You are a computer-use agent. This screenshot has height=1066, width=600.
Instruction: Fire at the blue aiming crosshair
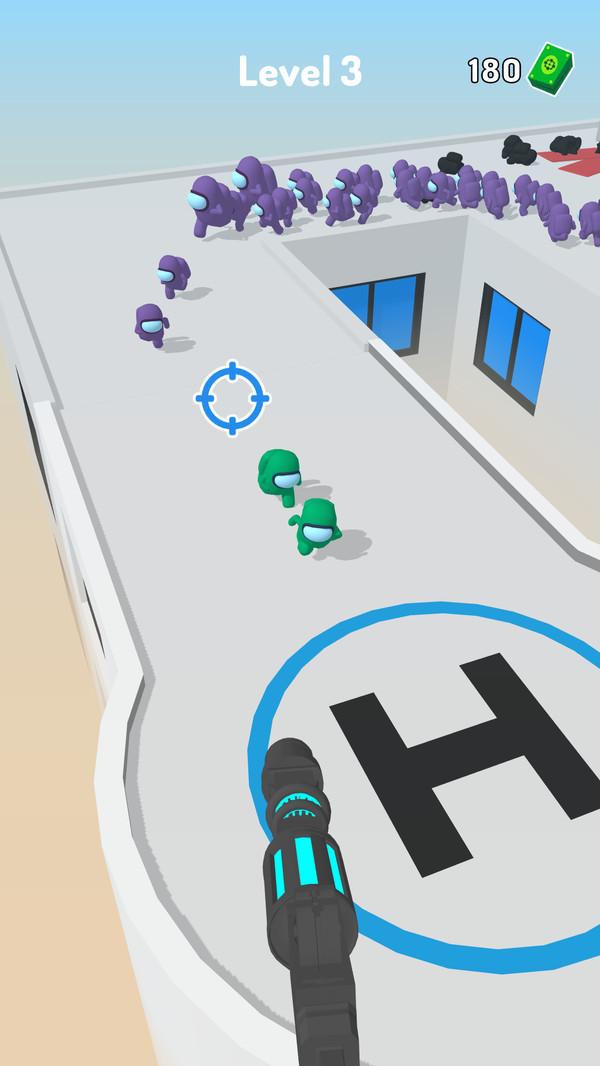[x=232, y=398]
